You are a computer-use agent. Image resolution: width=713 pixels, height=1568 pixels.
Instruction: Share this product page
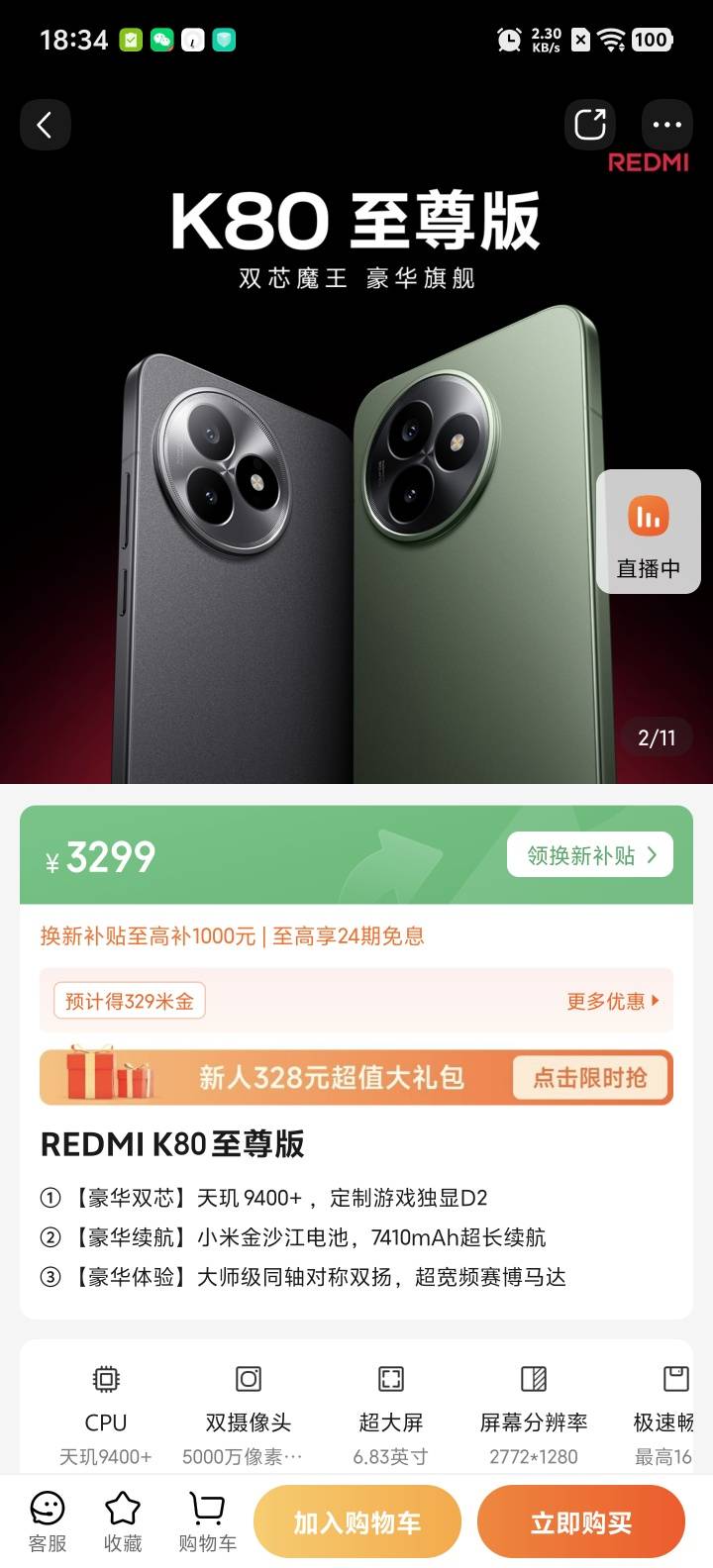pyautogui.click(x=590, y=125)
